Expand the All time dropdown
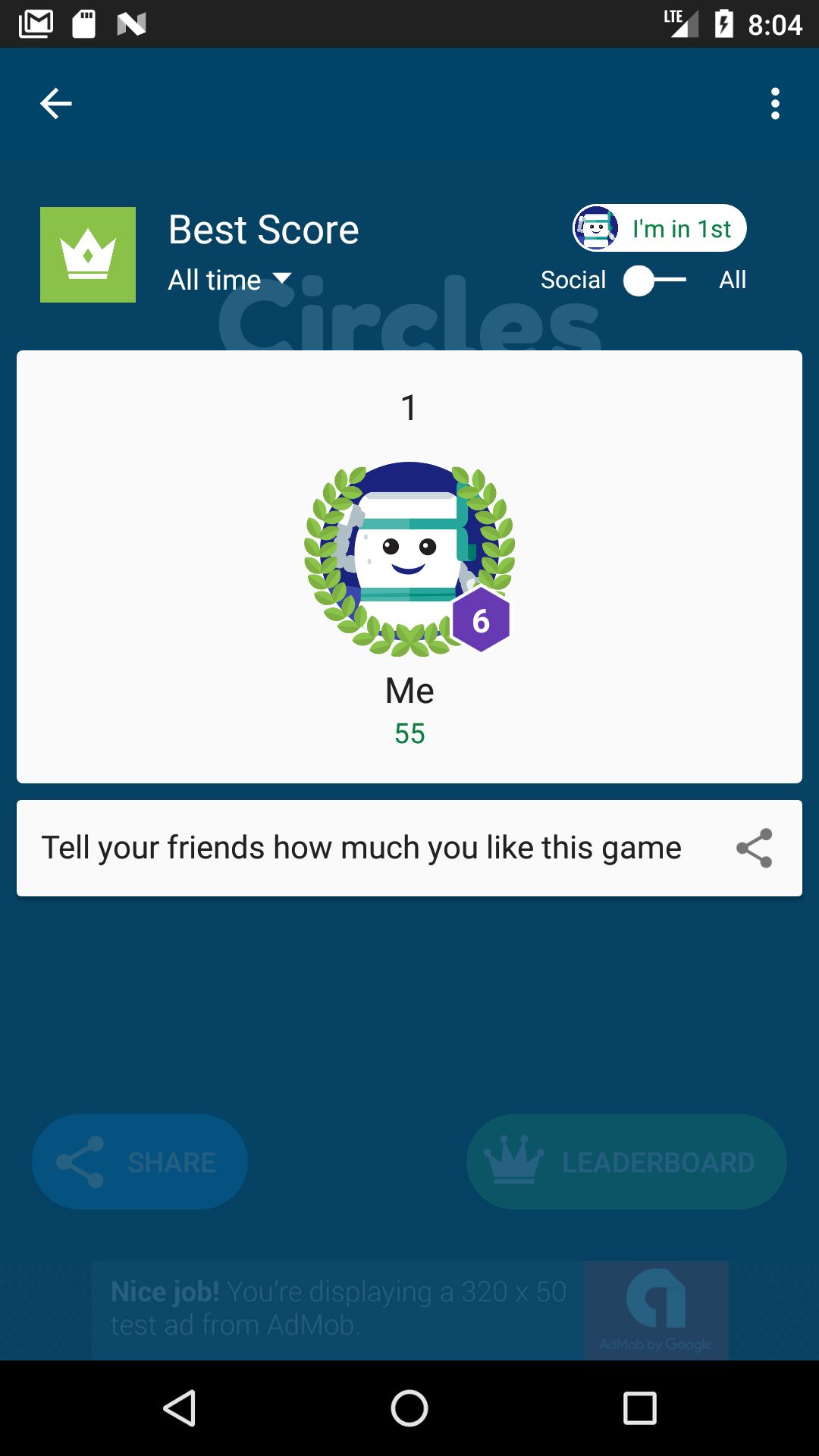819x1456 pixels. click(229, 281)
